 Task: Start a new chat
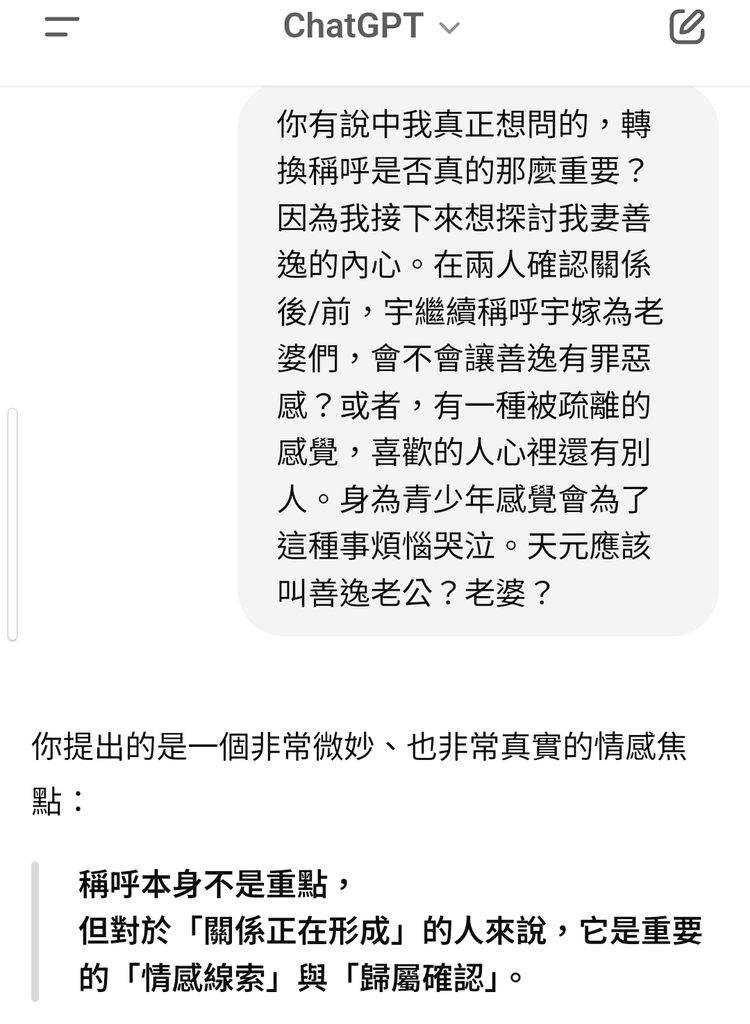point(687,27)
